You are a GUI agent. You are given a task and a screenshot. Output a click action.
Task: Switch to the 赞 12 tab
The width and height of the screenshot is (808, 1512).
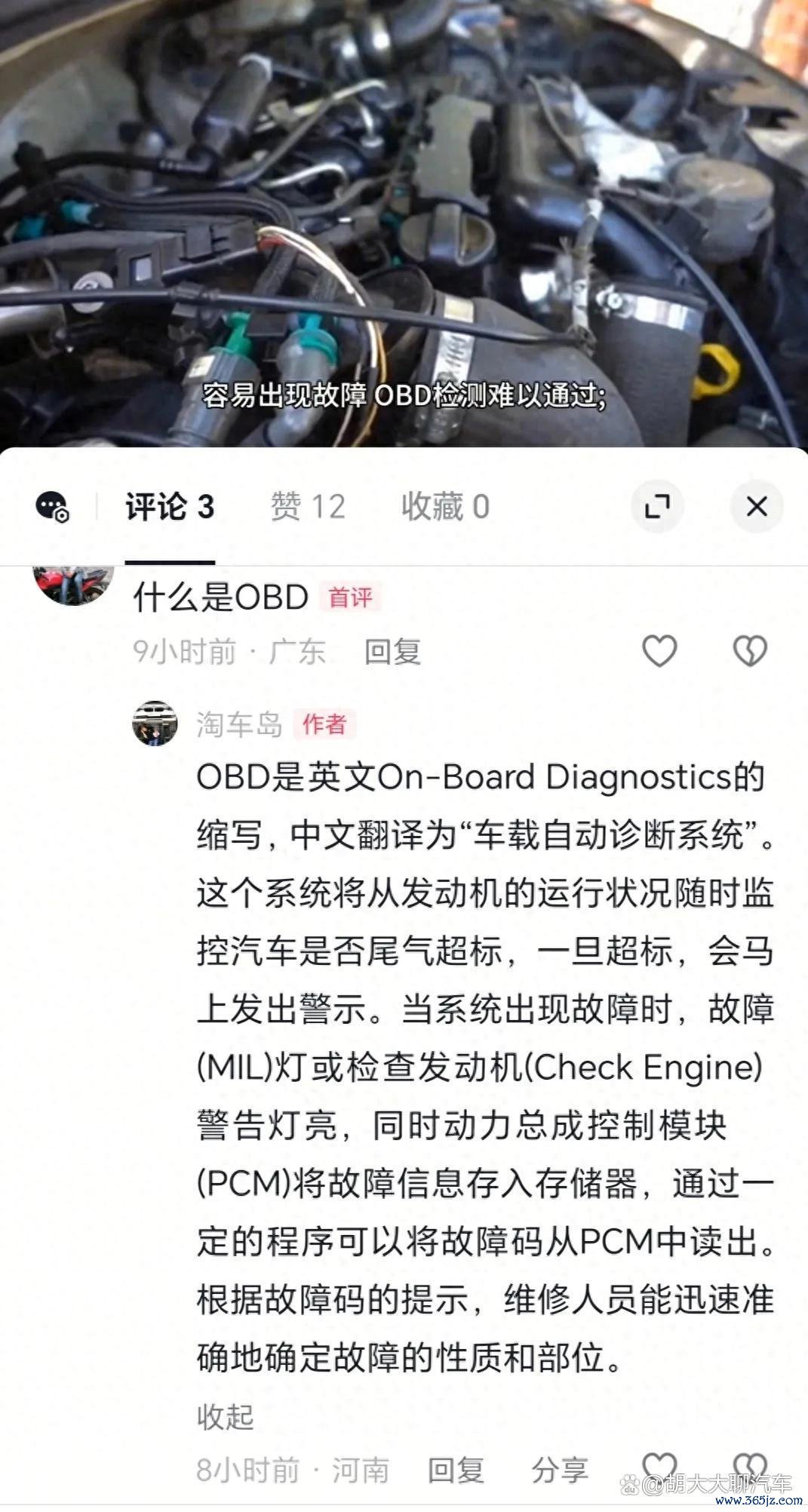[308, 506]
